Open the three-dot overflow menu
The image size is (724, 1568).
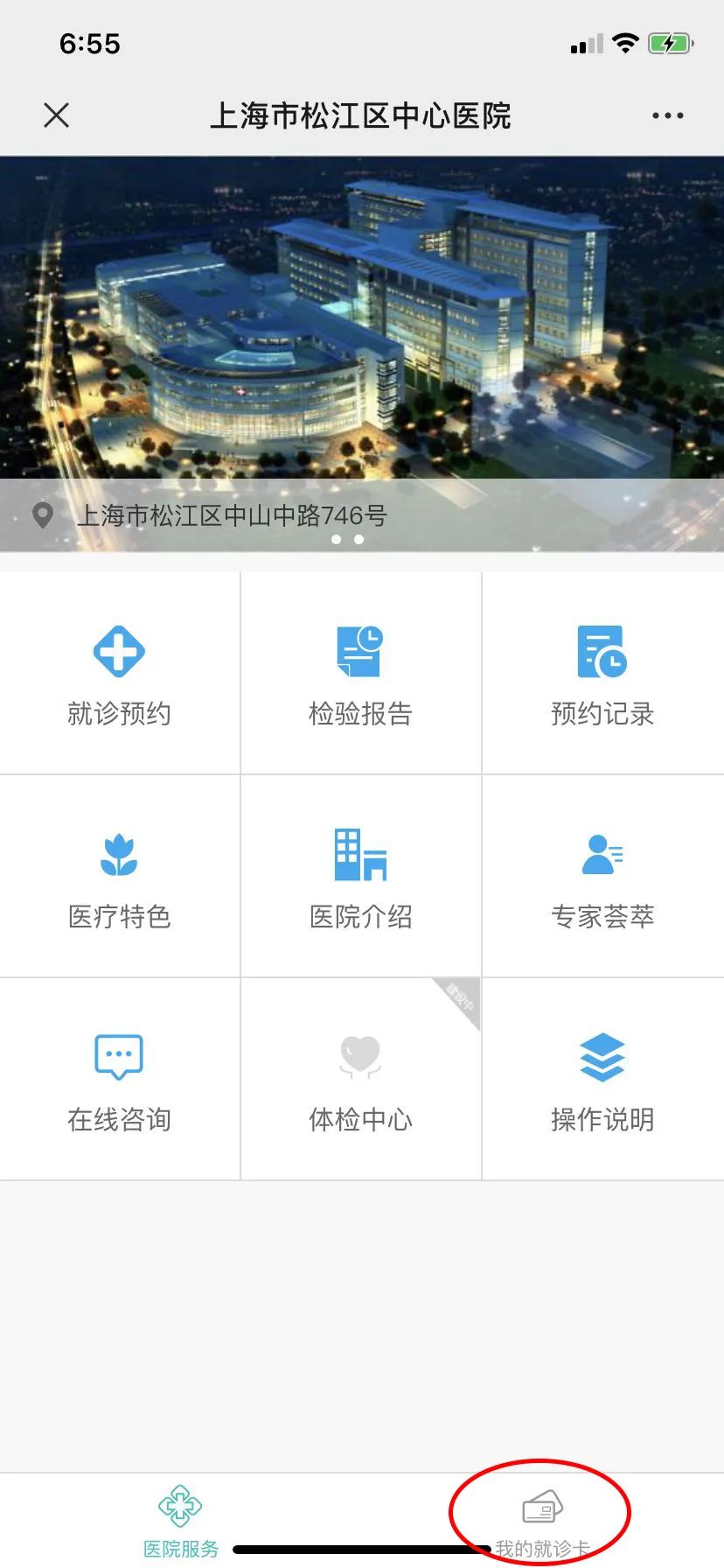667,115
